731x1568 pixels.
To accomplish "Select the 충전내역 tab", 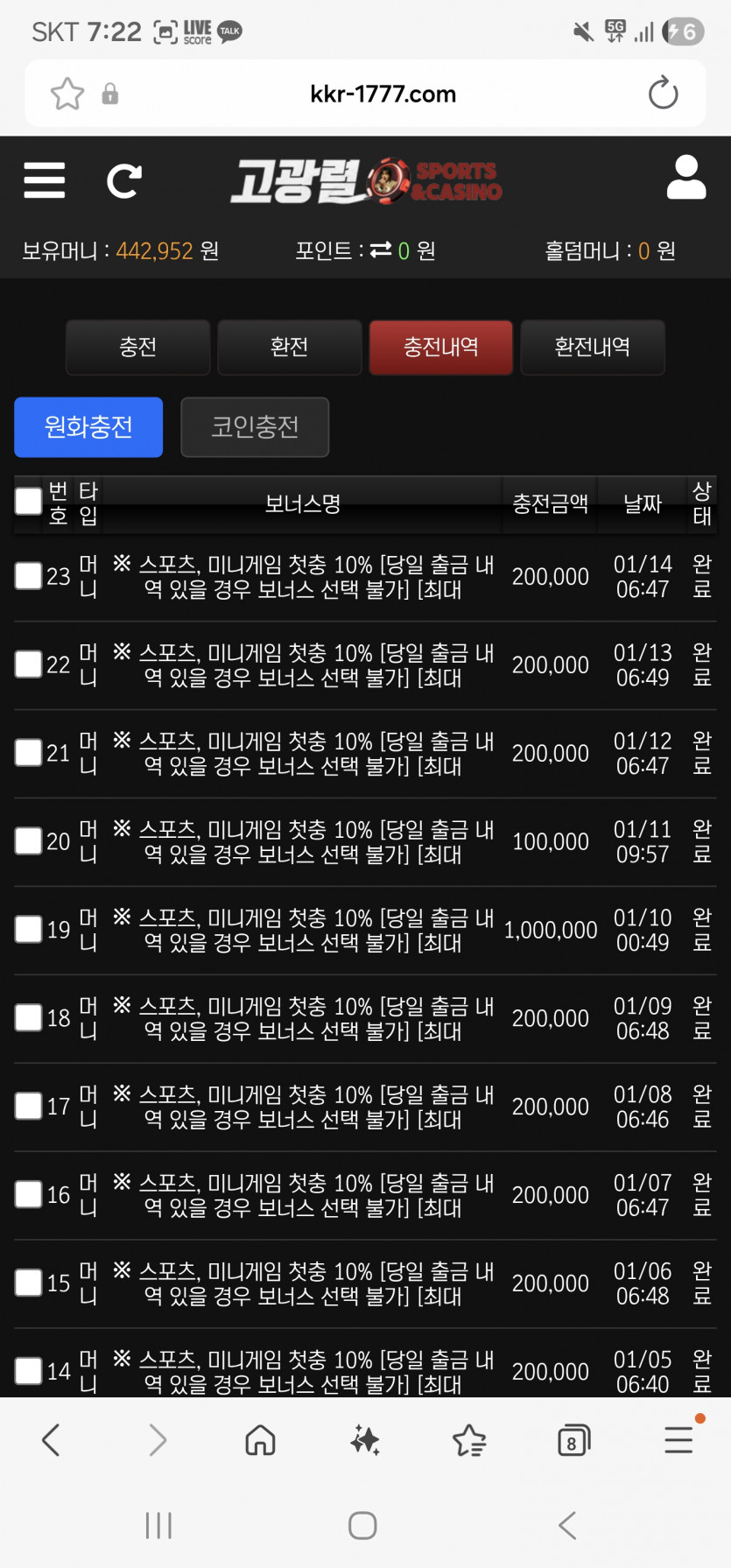I will [441, 348].
